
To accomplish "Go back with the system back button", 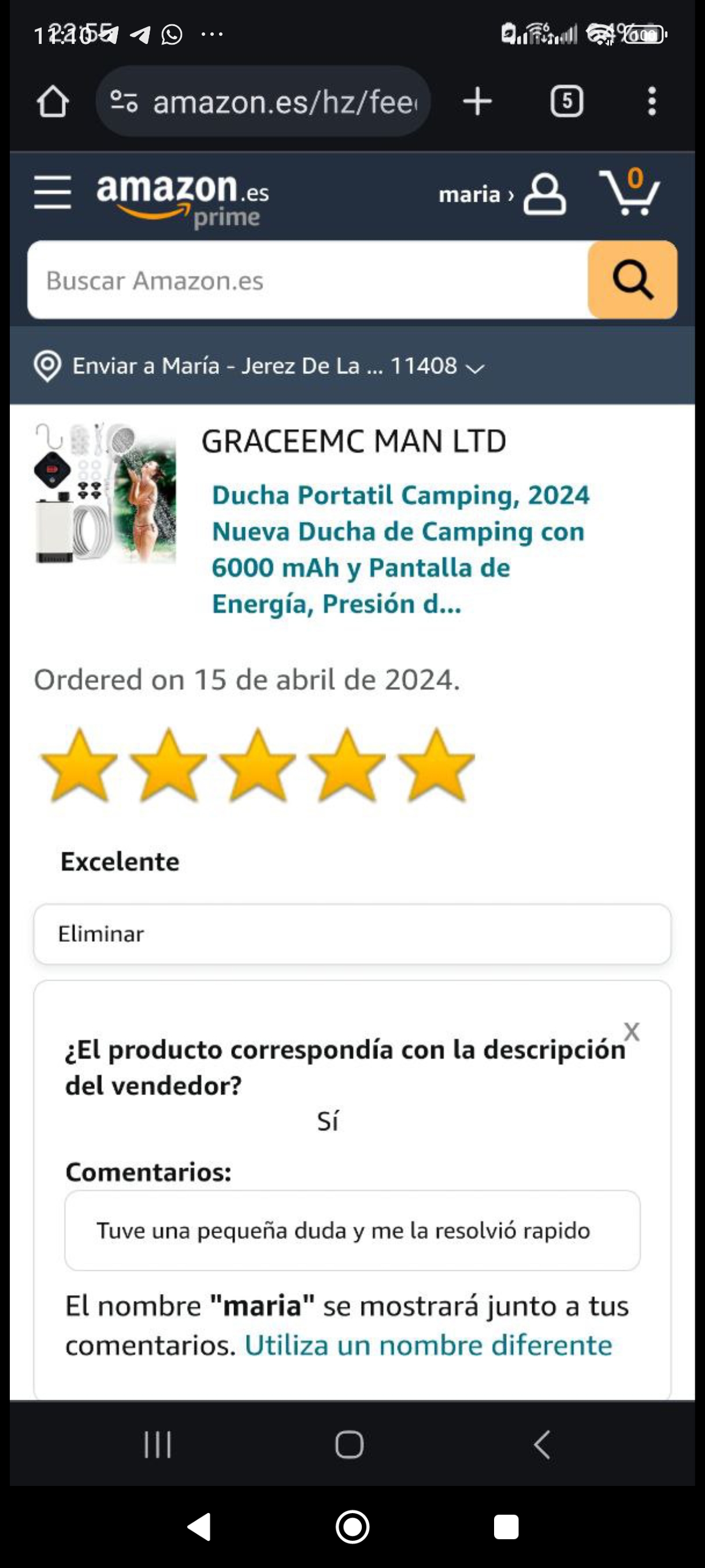I will [199, 1526].
